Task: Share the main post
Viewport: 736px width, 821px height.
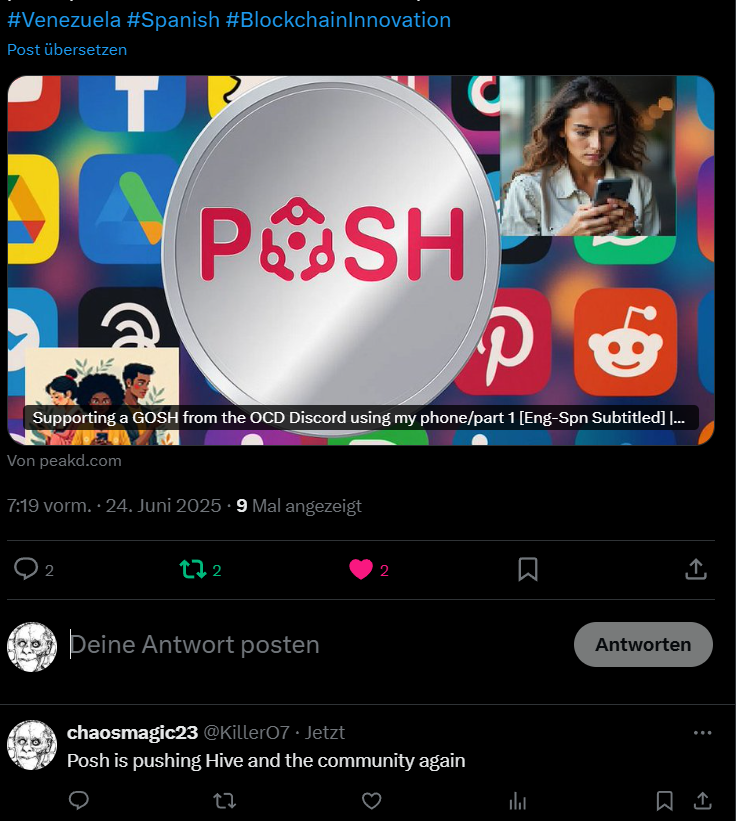Action: (696, 570)
